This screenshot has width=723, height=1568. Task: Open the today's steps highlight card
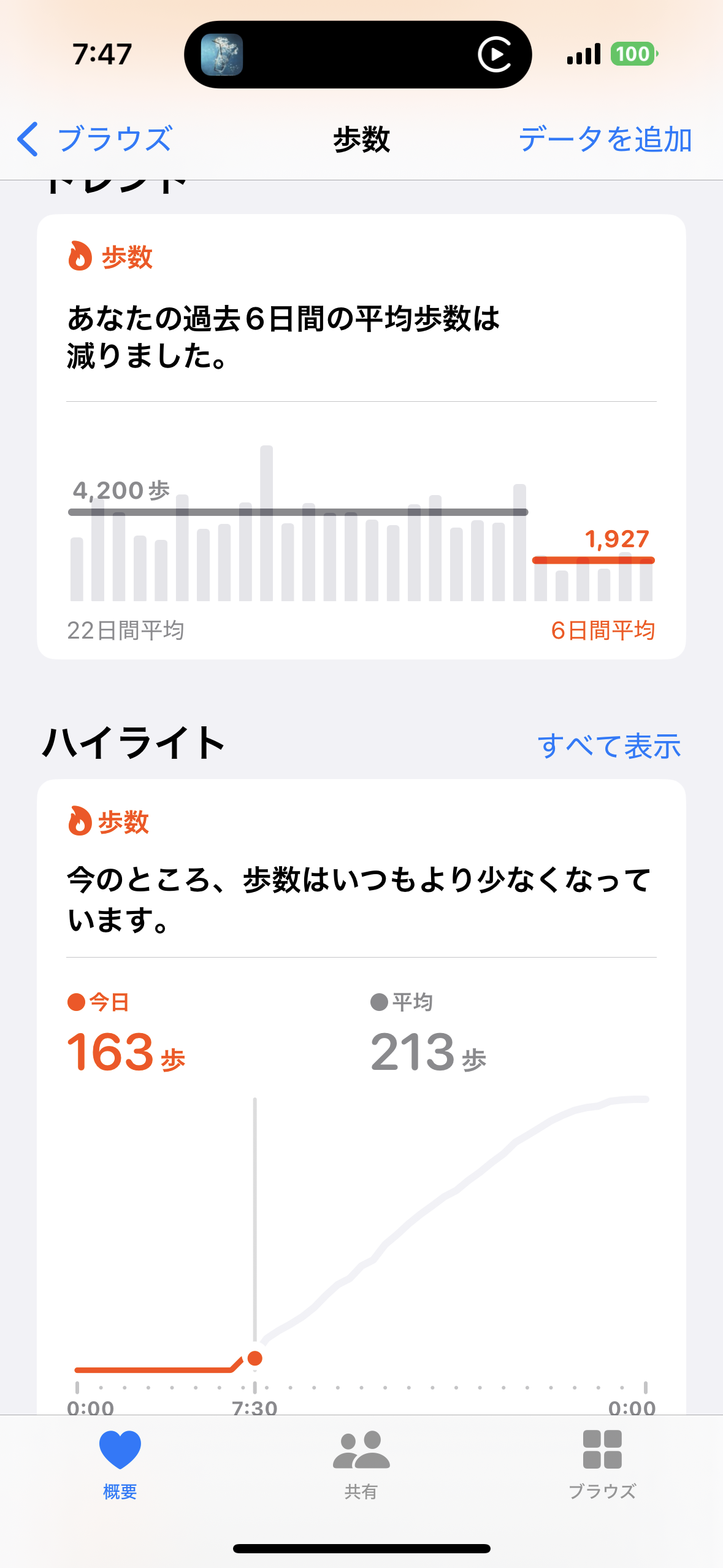[361, 1097]
